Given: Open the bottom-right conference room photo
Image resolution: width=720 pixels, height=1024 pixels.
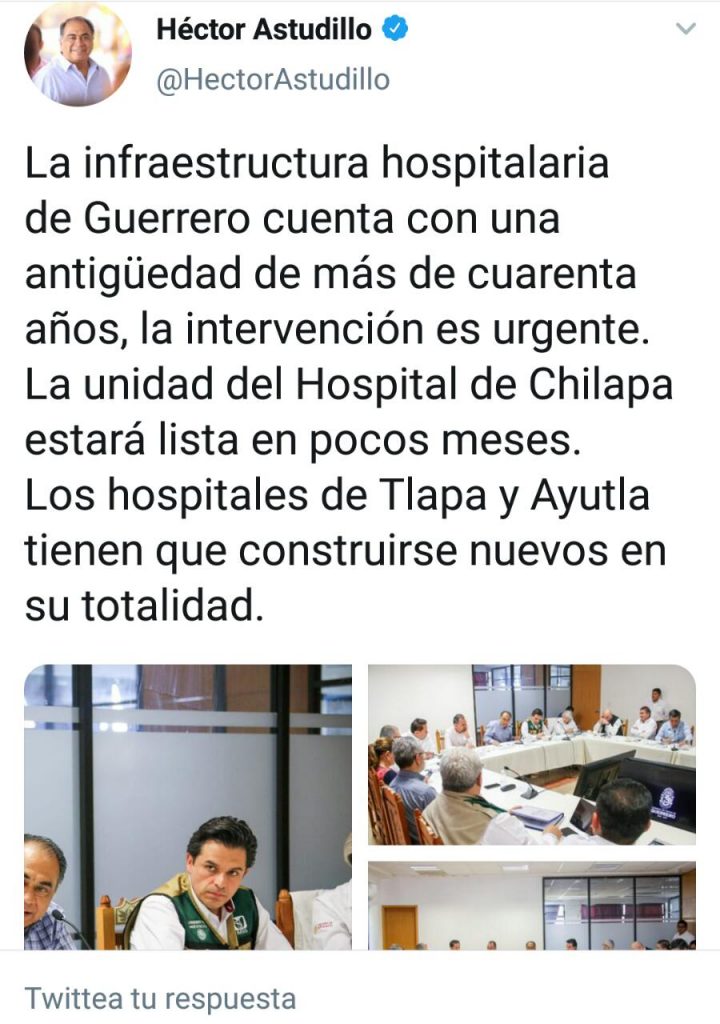Looking at the screenshot, I should tap(531, 904).
